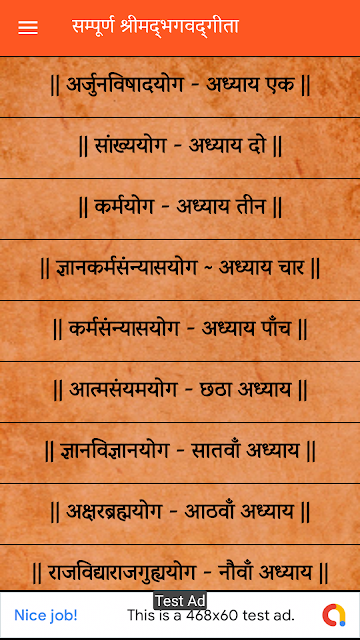The image size is (360, 640).
Task: Open कर्मसंन्यासयोग - अध्याय पाँच
Action: coord(180,331)
